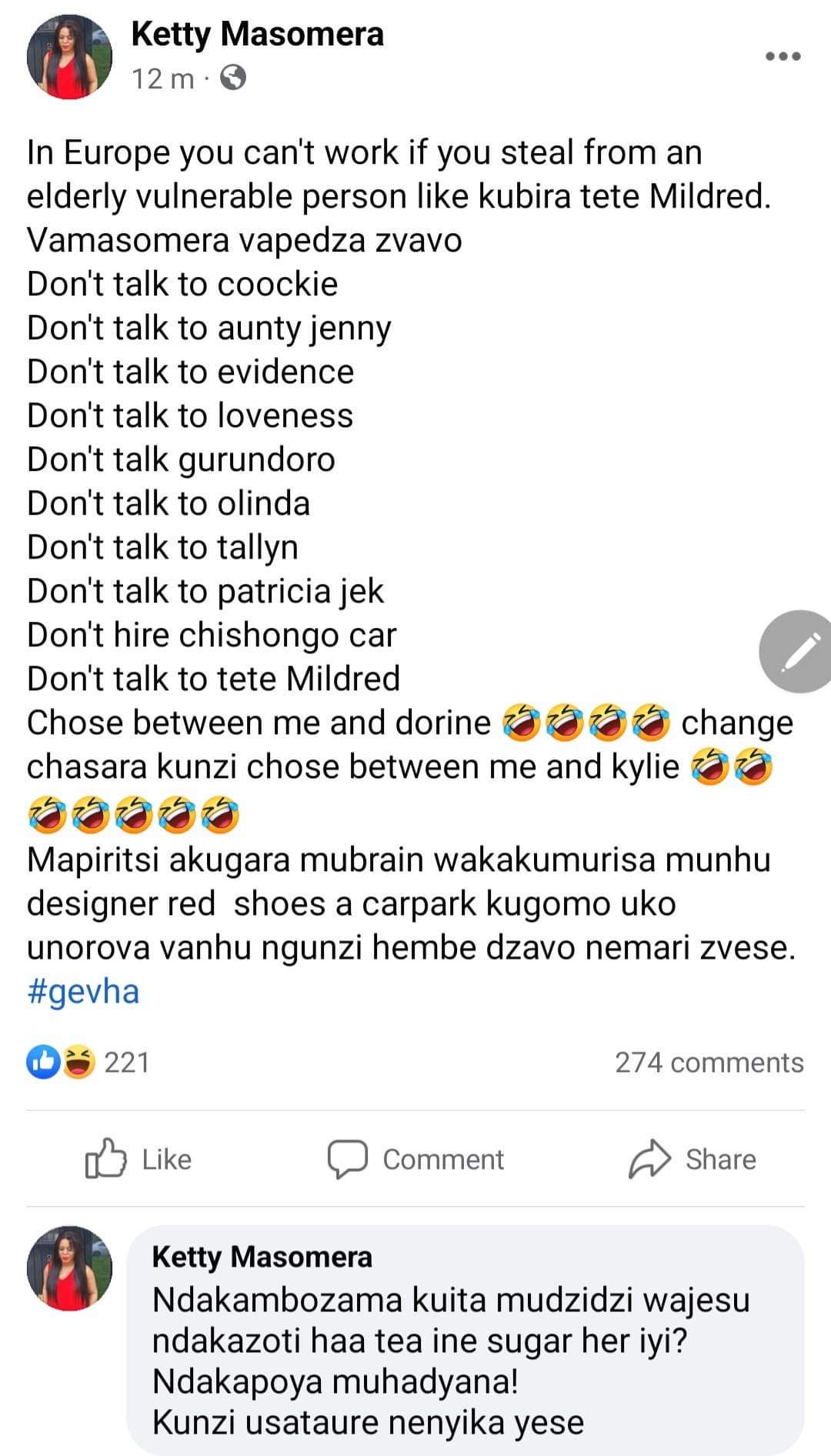The height and width of the screenshot is (1456, 831).
Task: Open Ketty Masomera's name in post header
Action: point(257,35)
